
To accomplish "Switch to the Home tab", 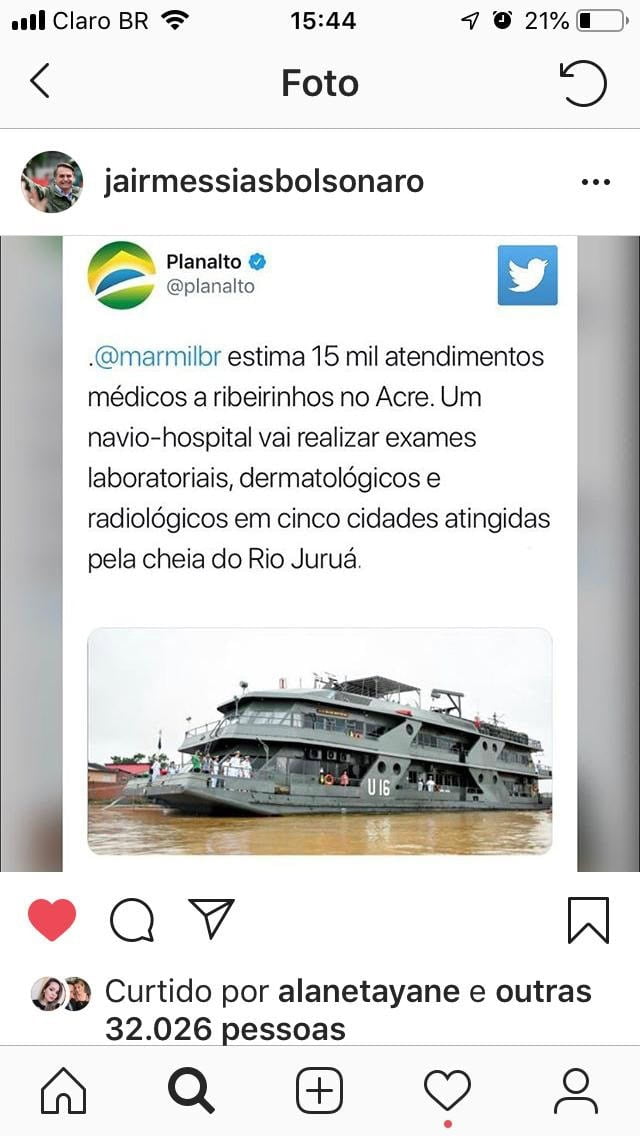I will [x=64, y=1090].
